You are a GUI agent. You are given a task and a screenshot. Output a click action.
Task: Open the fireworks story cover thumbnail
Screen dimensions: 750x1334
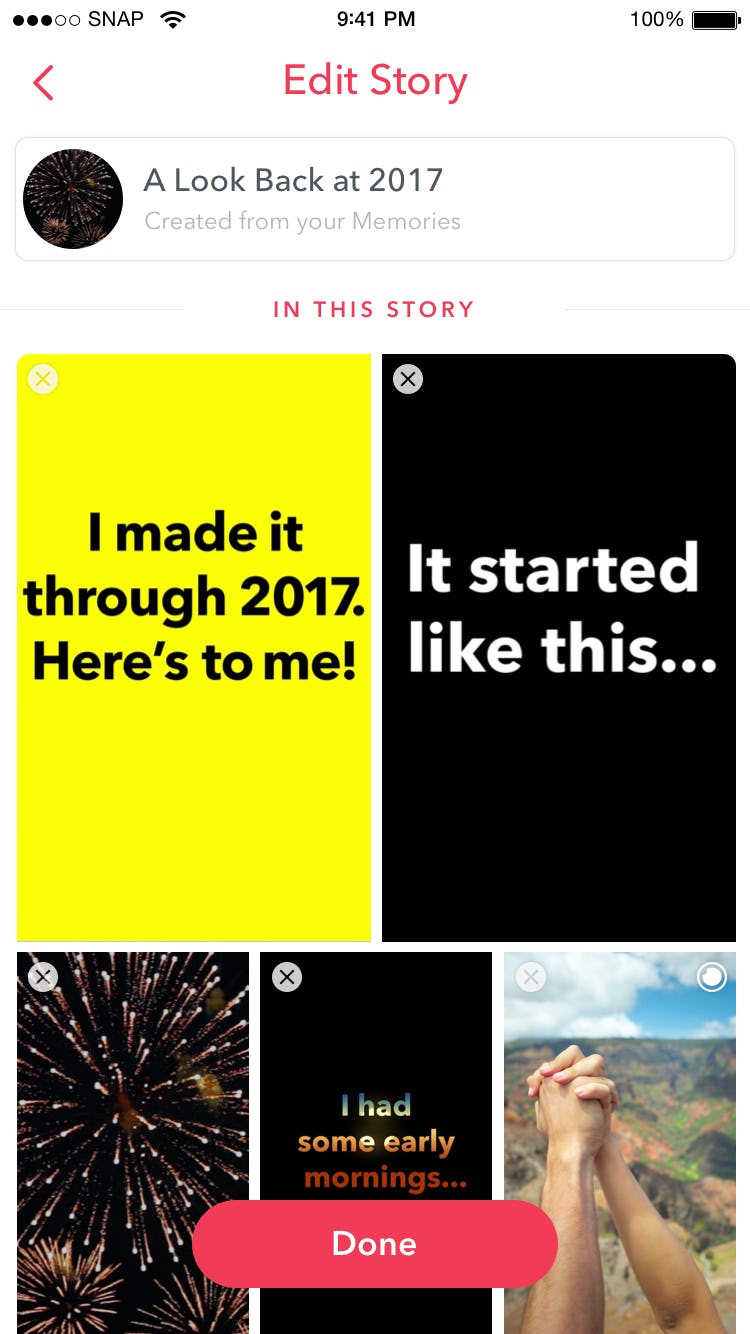point(73,198)
